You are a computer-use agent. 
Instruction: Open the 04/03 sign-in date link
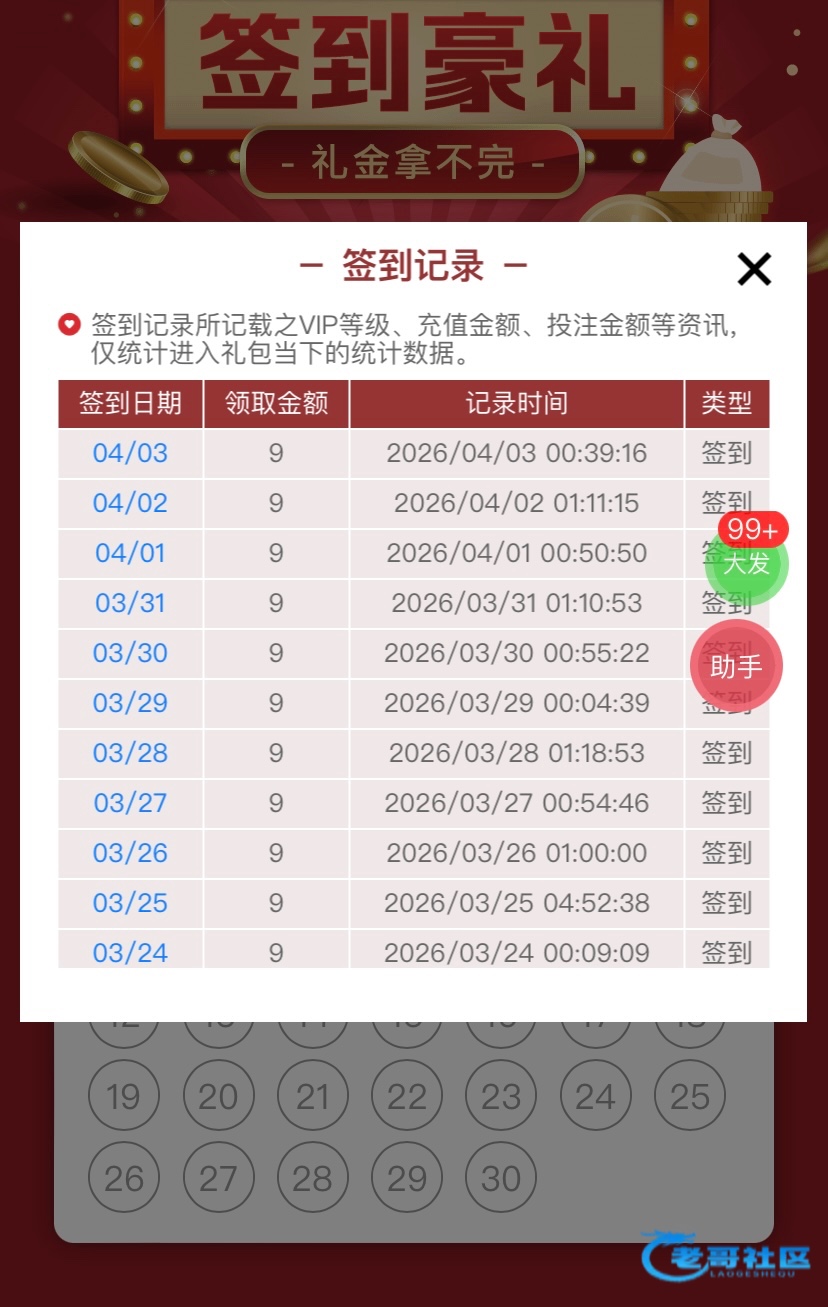[x=130, y=453]
